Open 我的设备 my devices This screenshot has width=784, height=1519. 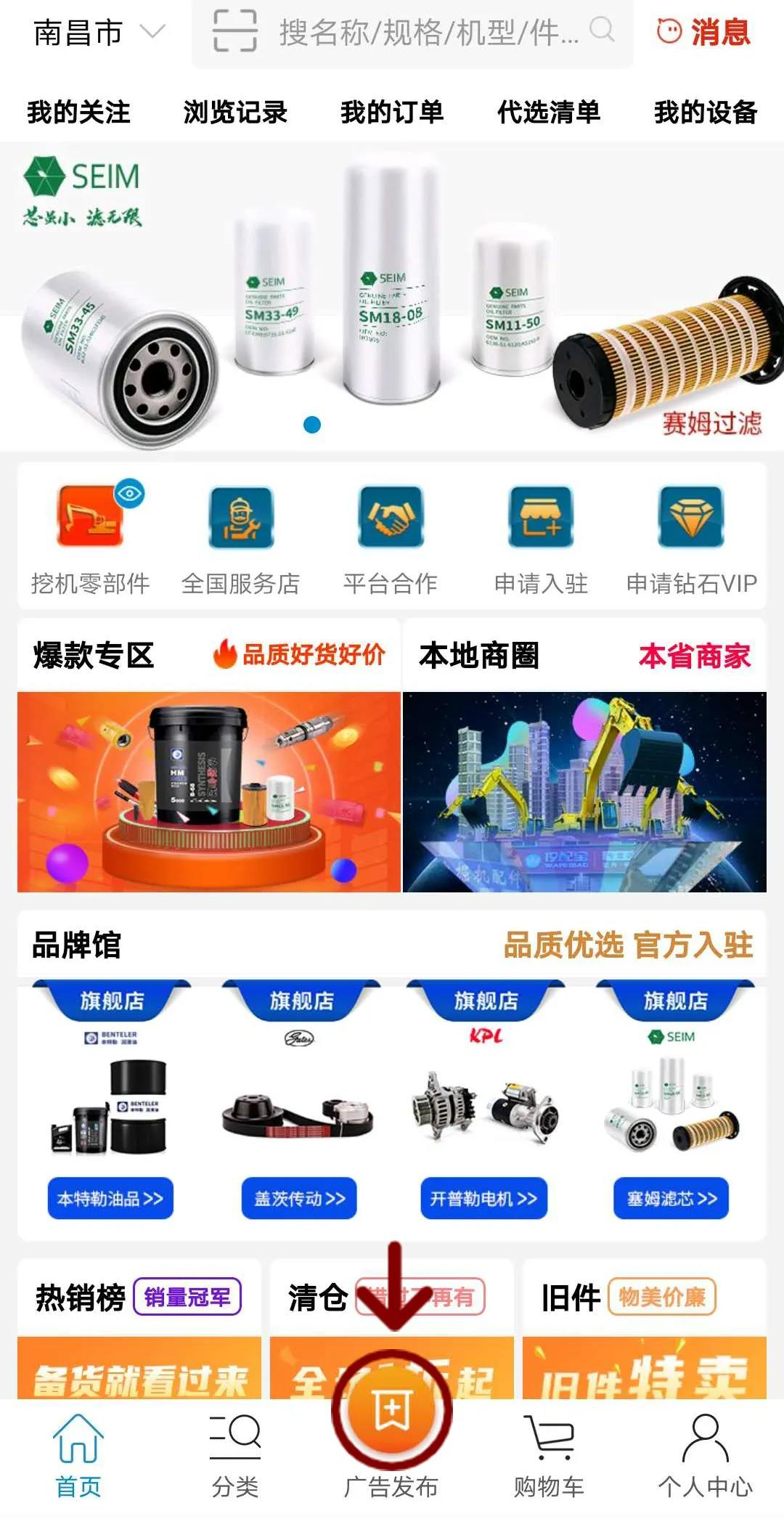pos(706,112)
